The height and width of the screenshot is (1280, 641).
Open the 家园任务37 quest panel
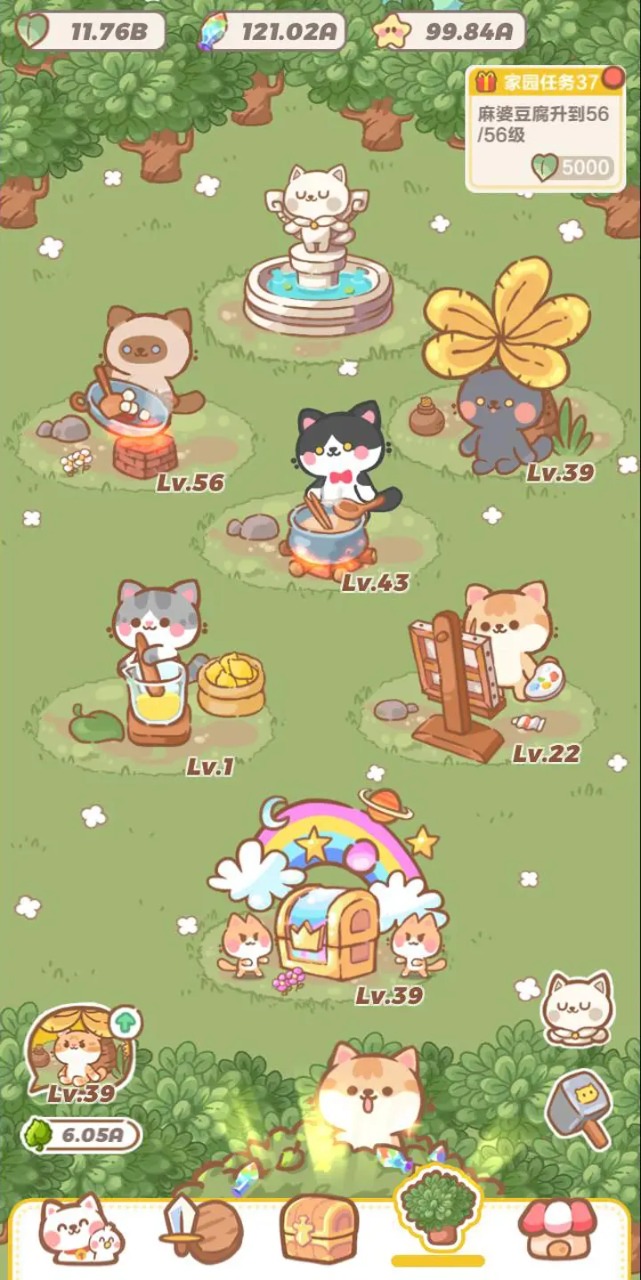[x=544, y=128]
